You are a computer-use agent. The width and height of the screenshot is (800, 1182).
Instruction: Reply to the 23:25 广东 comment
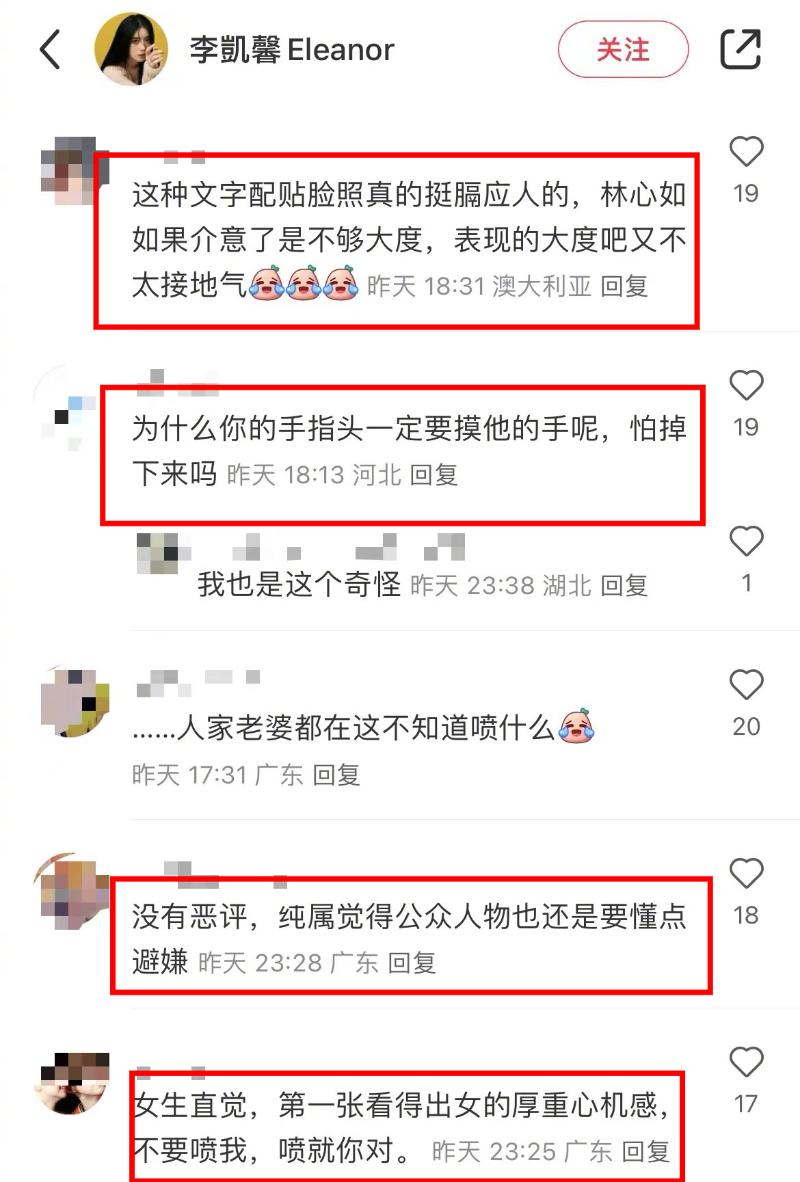(x=646, y=1152)
